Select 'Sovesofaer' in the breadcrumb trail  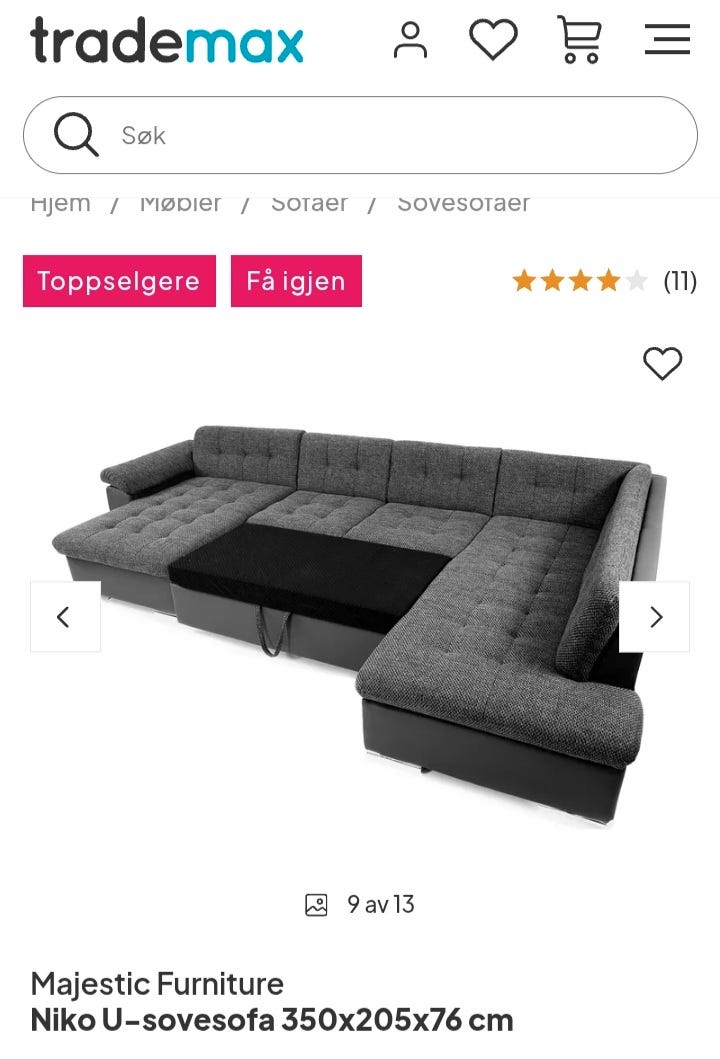[464, 203]
